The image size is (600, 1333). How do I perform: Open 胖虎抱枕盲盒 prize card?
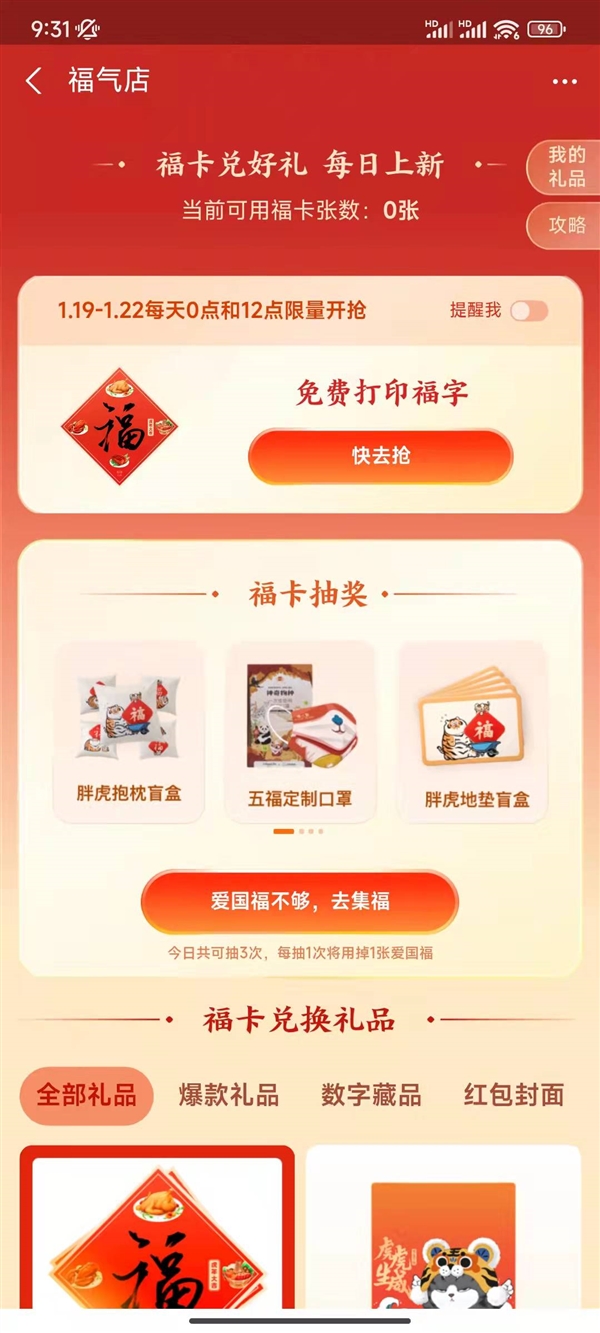coord(129,732)
